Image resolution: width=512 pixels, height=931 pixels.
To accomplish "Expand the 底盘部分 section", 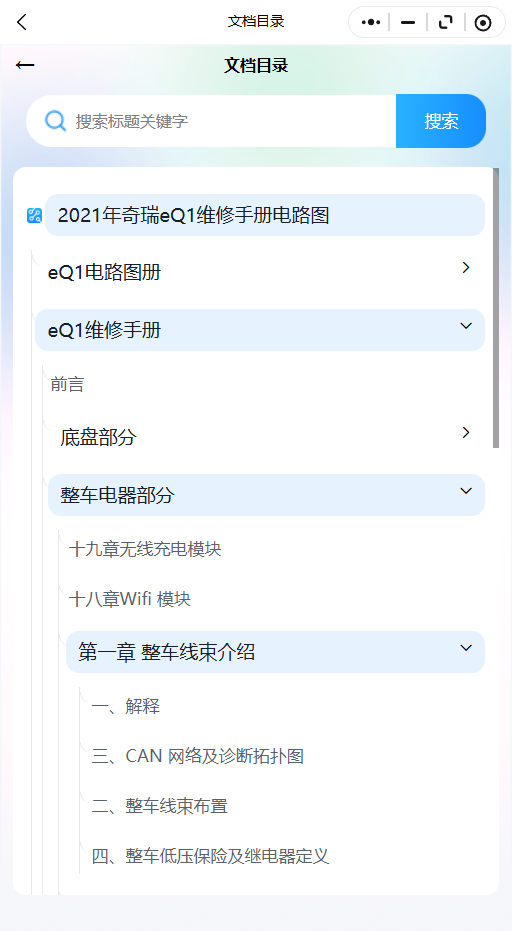I will pyautogui.click(x=266, y=437).
